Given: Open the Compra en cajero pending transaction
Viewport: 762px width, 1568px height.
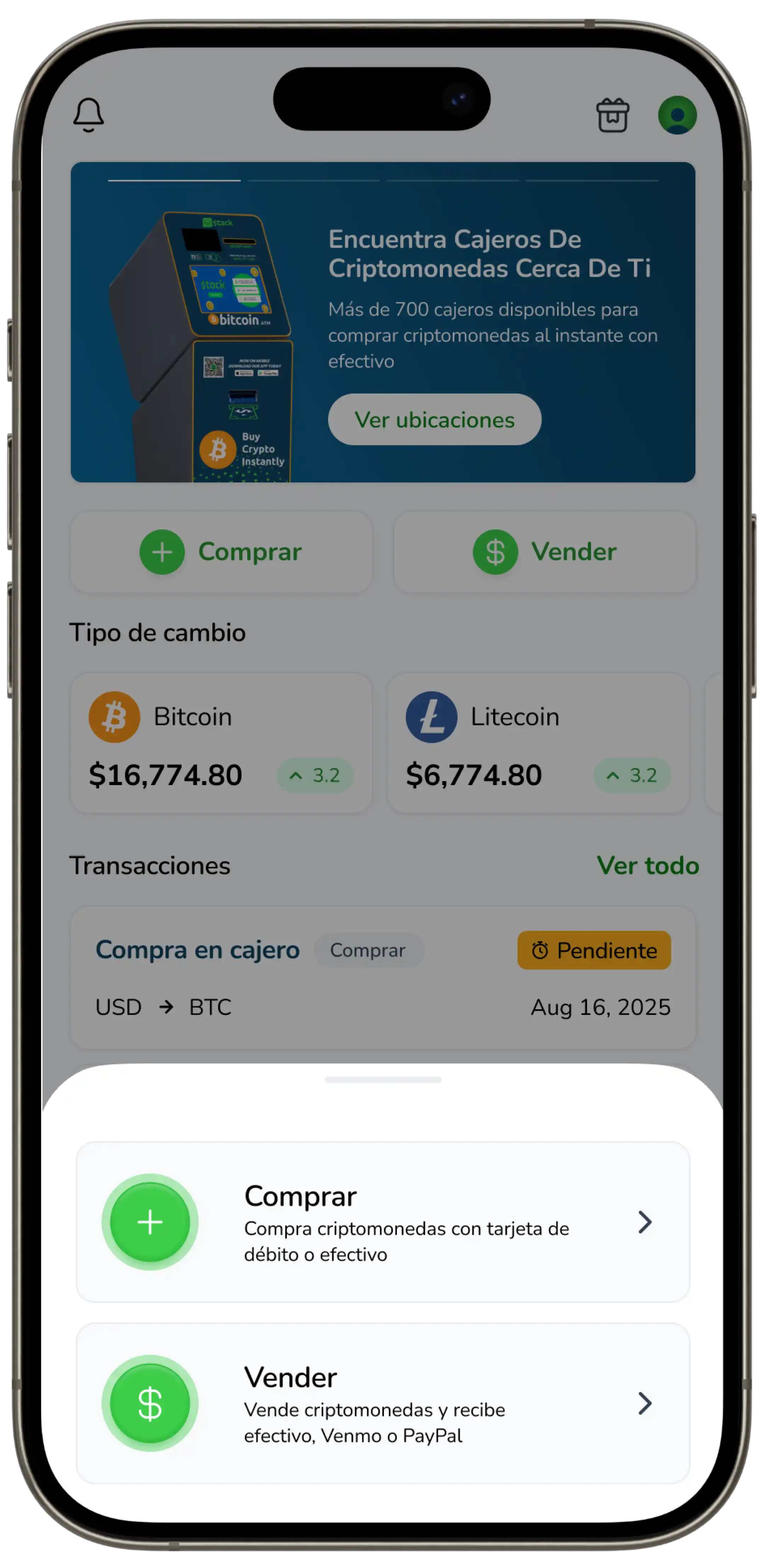Looking at the screenshot, I should coord(382,978).
